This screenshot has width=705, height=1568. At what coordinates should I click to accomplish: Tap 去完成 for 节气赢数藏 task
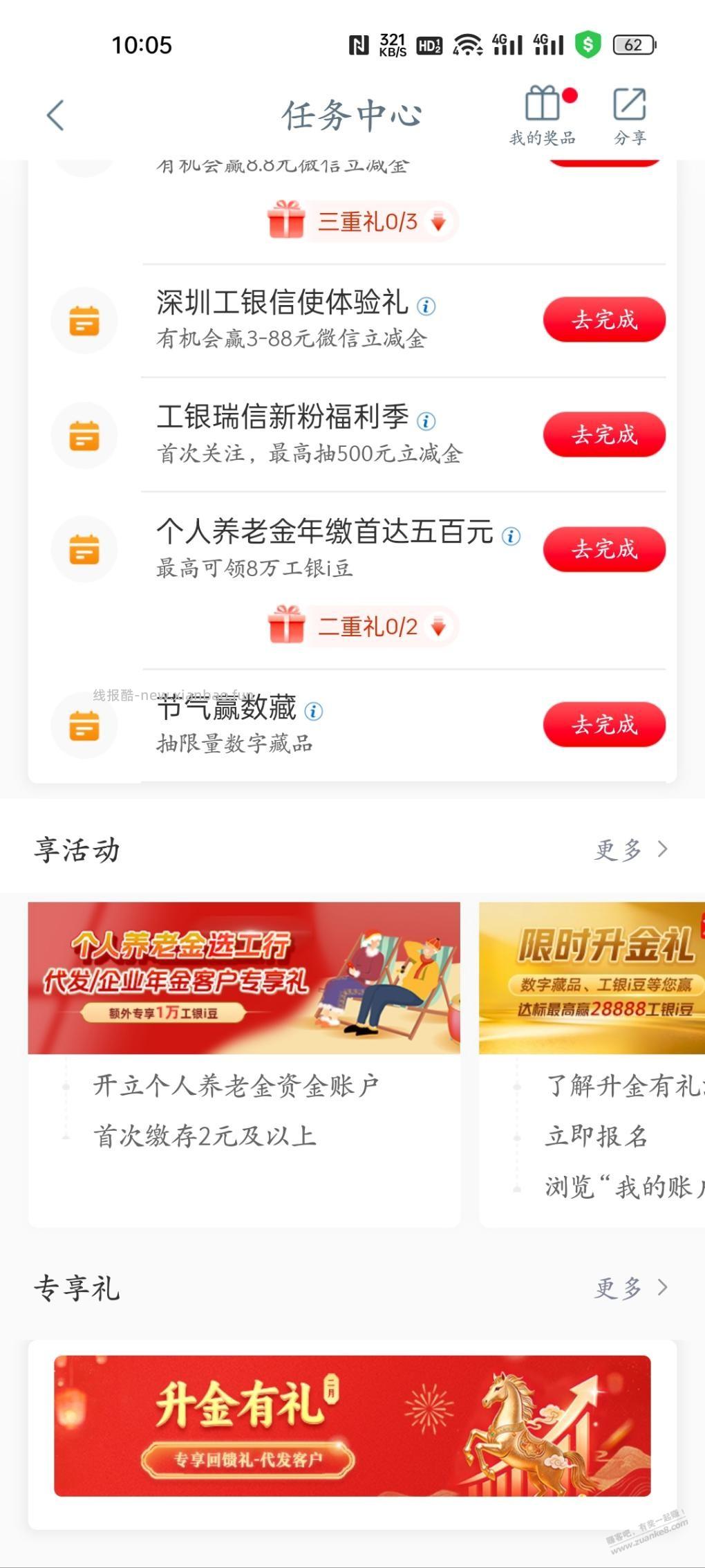[603, 725]
